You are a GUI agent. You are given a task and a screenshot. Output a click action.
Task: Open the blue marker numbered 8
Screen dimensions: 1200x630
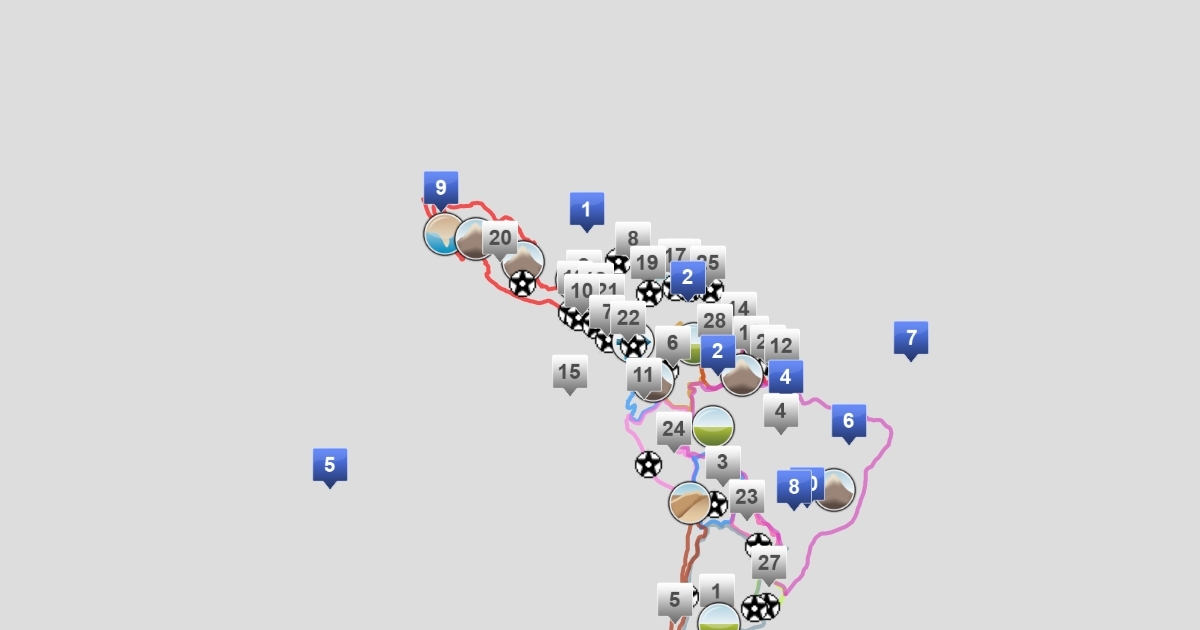coord(793,487)
